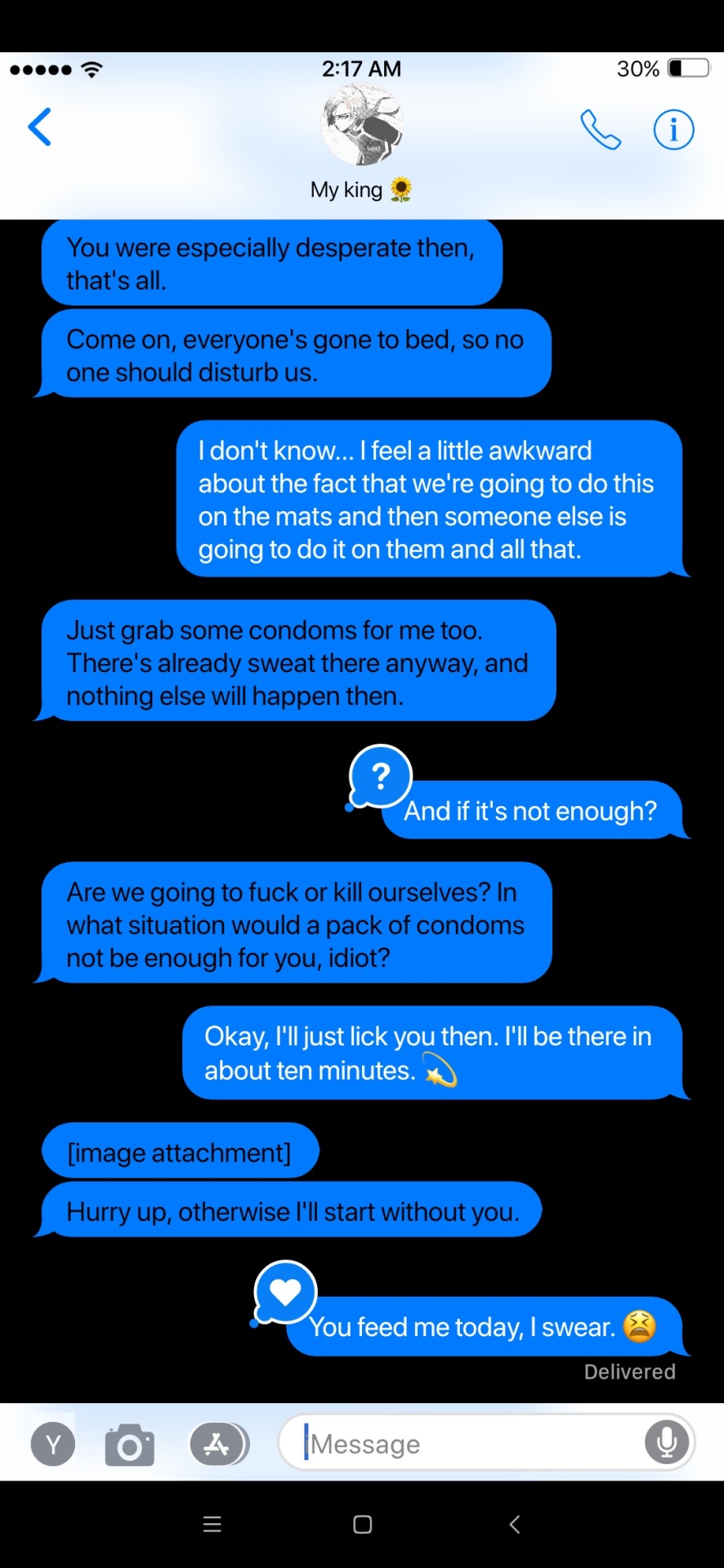Open the App Store apps drawer
Viewport: 724px width, 1568px height.
217,1445
